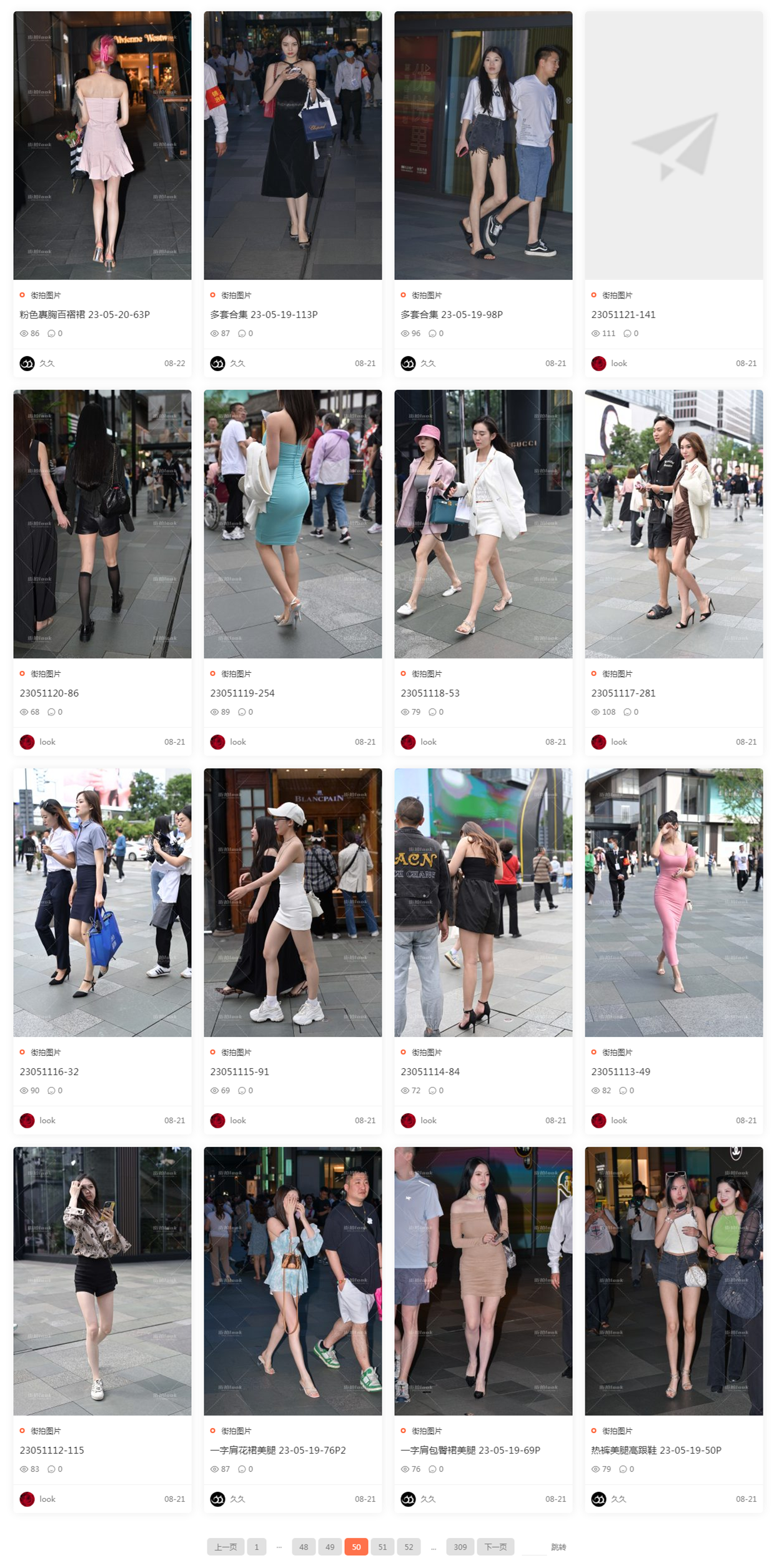Open the 23051117-281 post

tap(623, 693)
